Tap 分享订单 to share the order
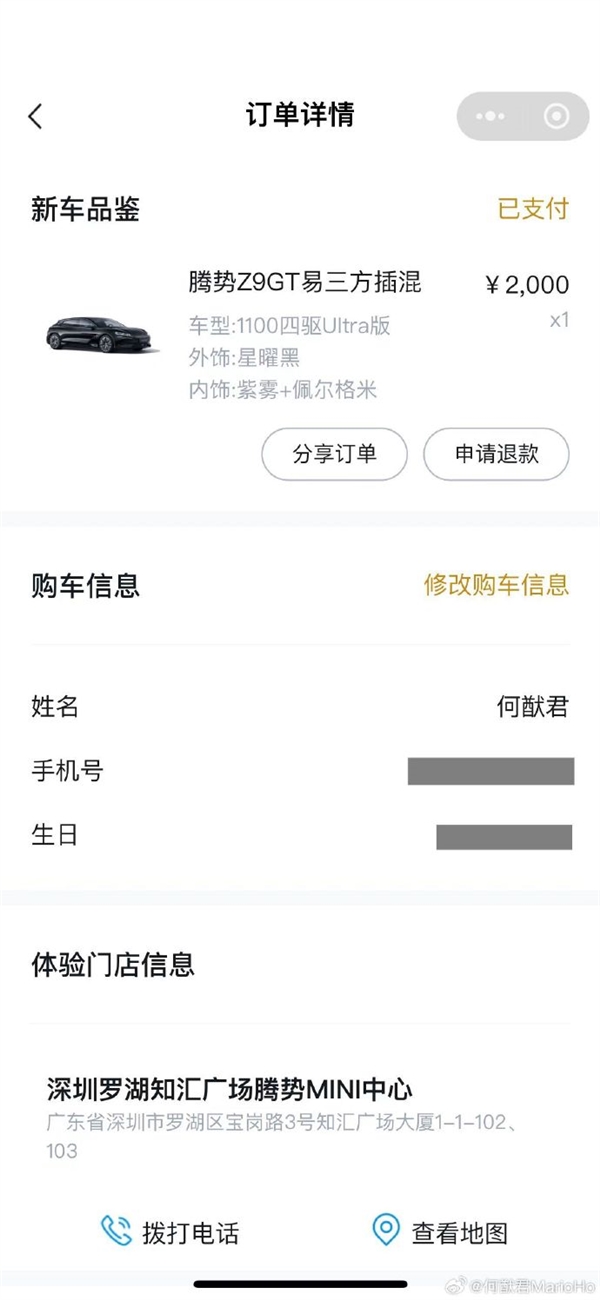Viewport: 600px width, 1300px height. pyautogui.click(x=334, y=454)
